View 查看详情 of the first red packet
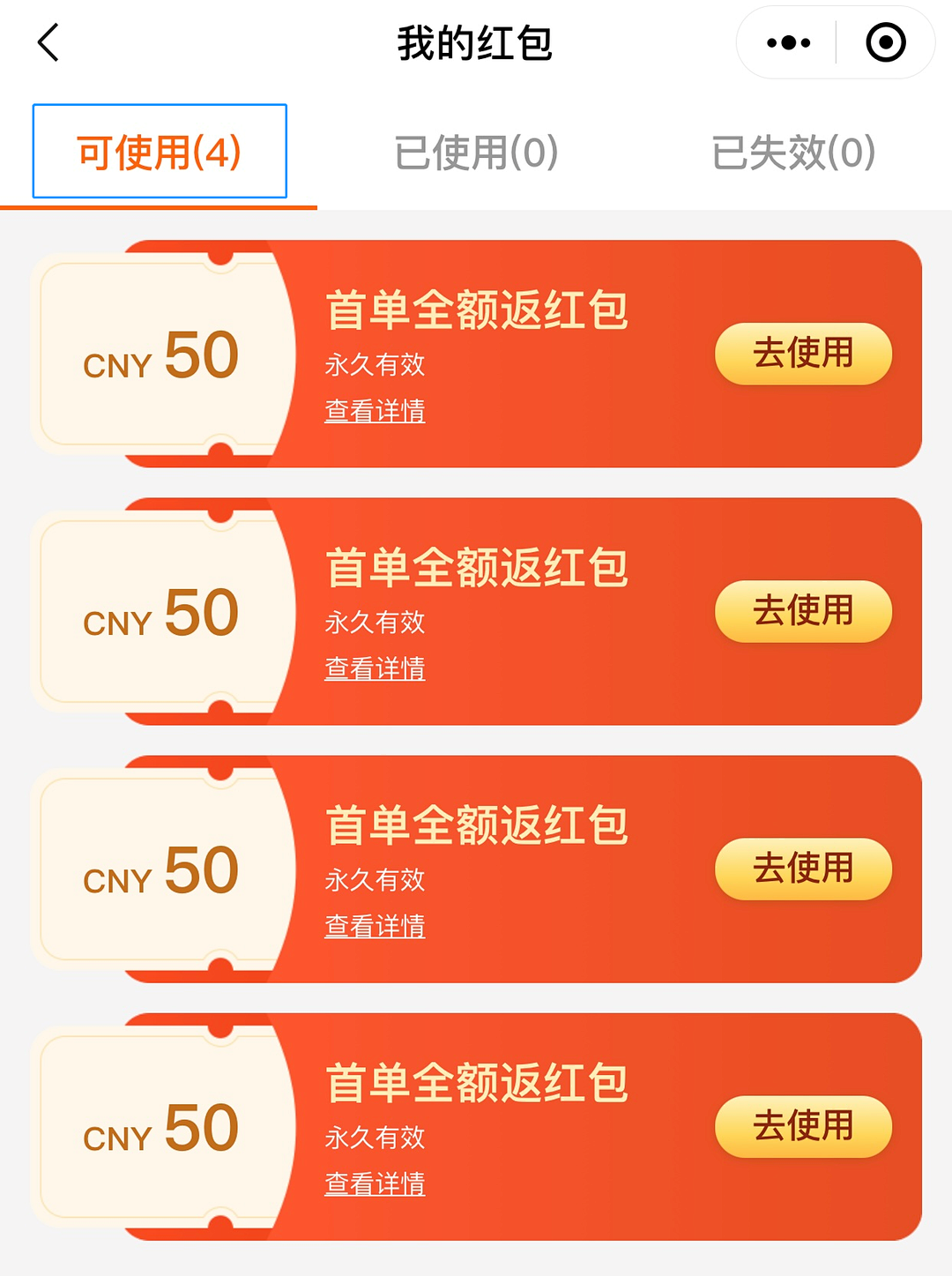Image resolution: width=952 pixels, height=1276 pixels. [x=375, y=411]
